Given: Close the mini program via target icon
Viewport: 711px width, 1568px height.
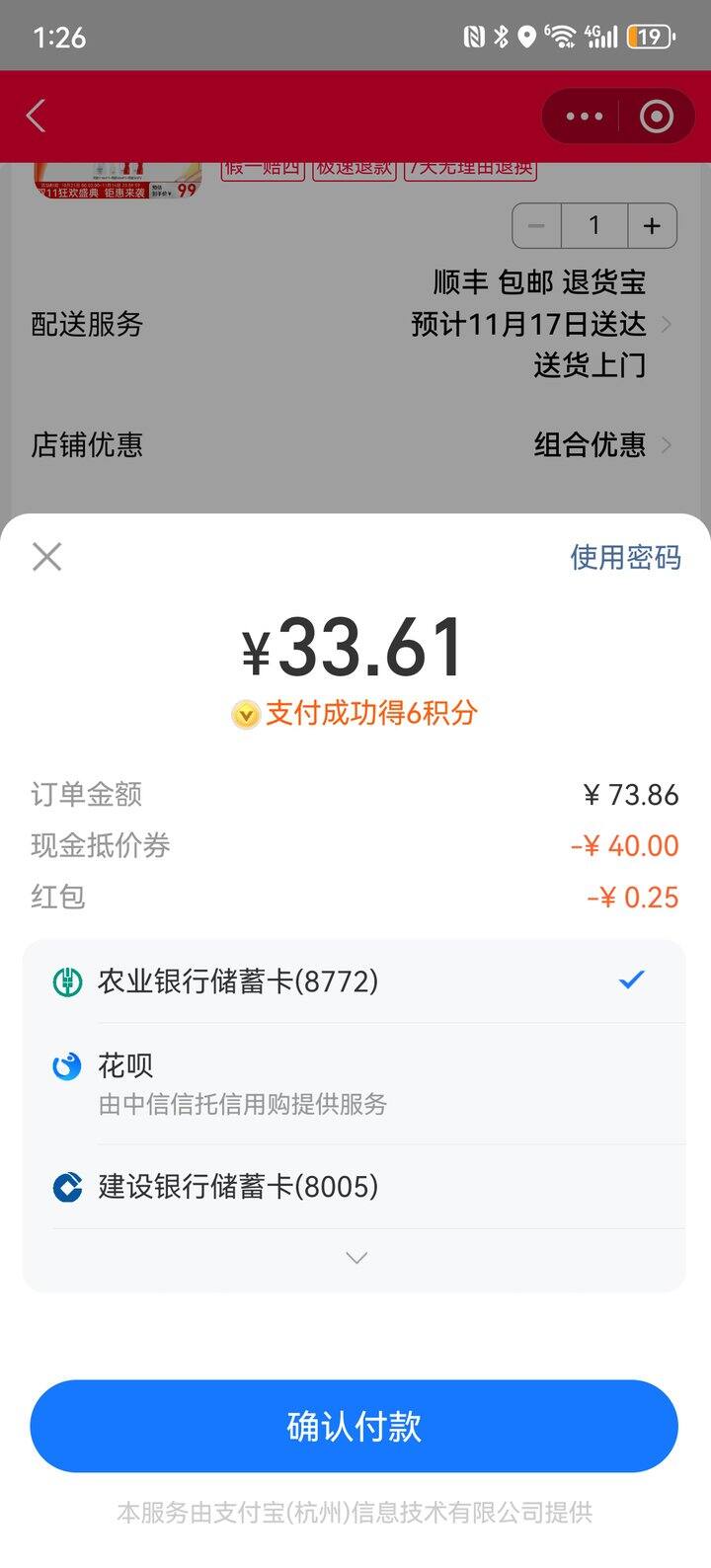Looking at the screenshot, I should click(x=657, y=117).
